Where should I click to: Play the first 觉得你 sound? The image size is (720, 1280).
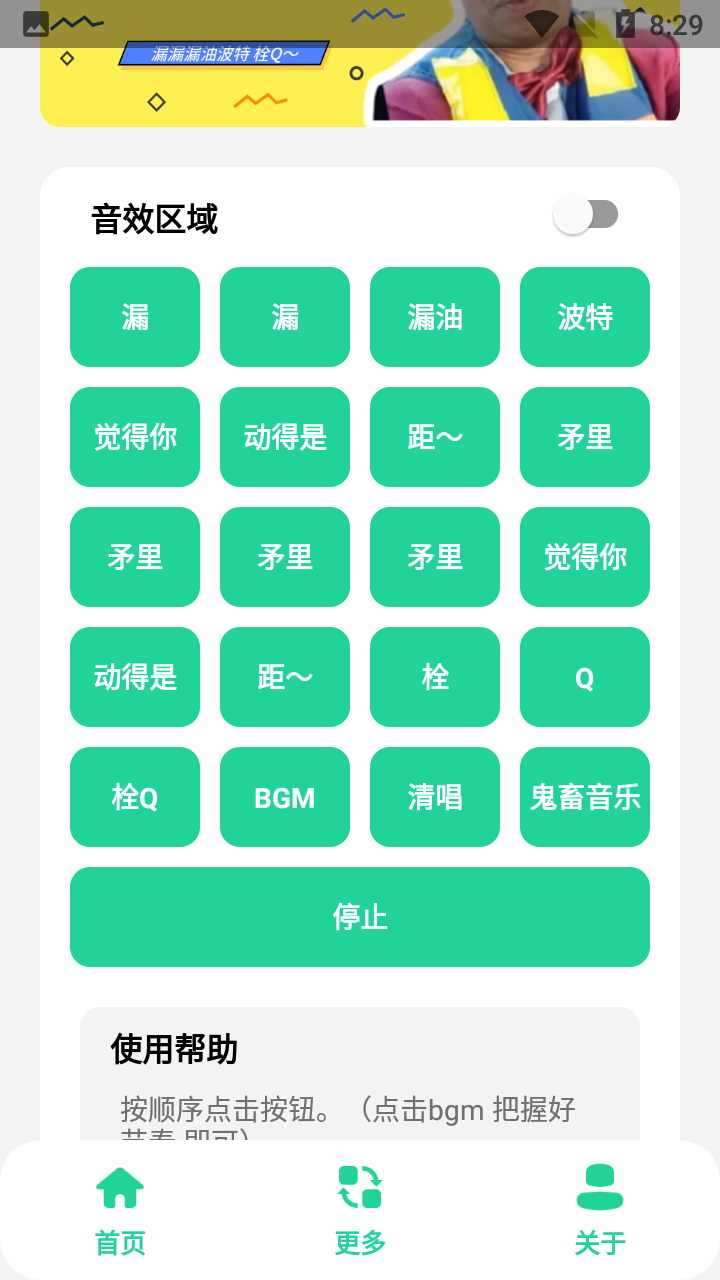click(135, 437)
